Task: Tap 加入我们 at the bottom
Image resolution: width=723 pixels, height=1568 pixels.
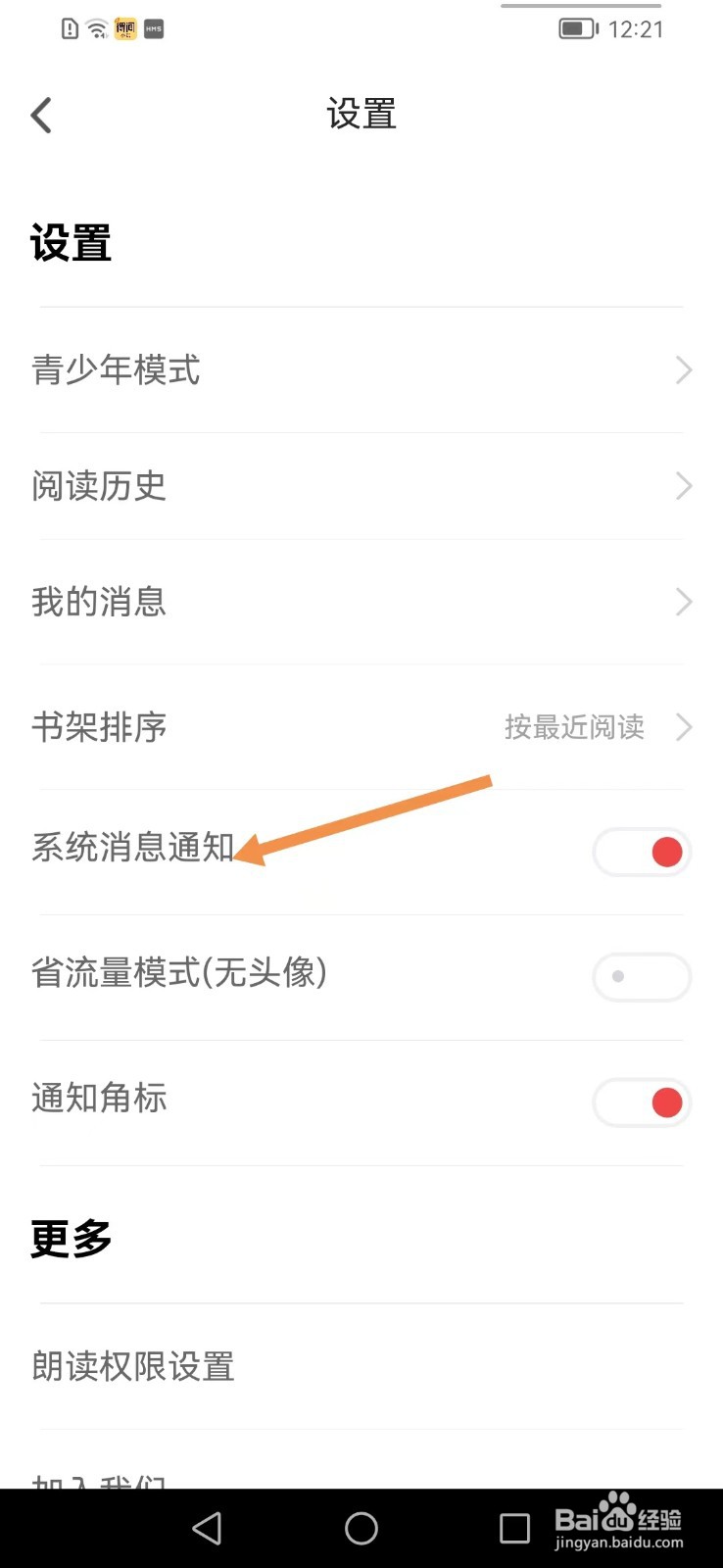Action: 101,1480
